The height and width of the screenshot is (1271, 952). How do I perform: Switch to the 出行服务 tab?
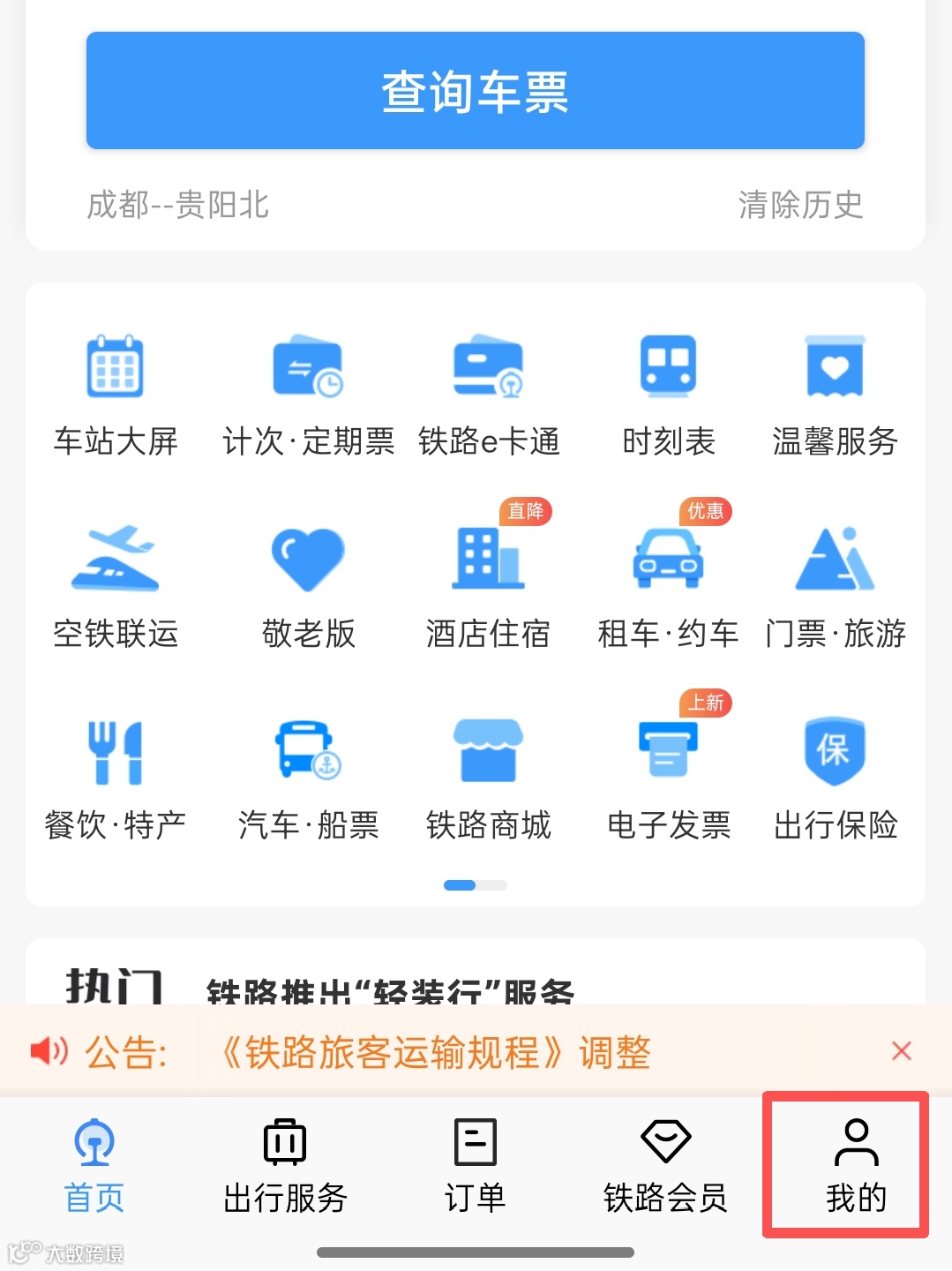tap(284, 1165)
